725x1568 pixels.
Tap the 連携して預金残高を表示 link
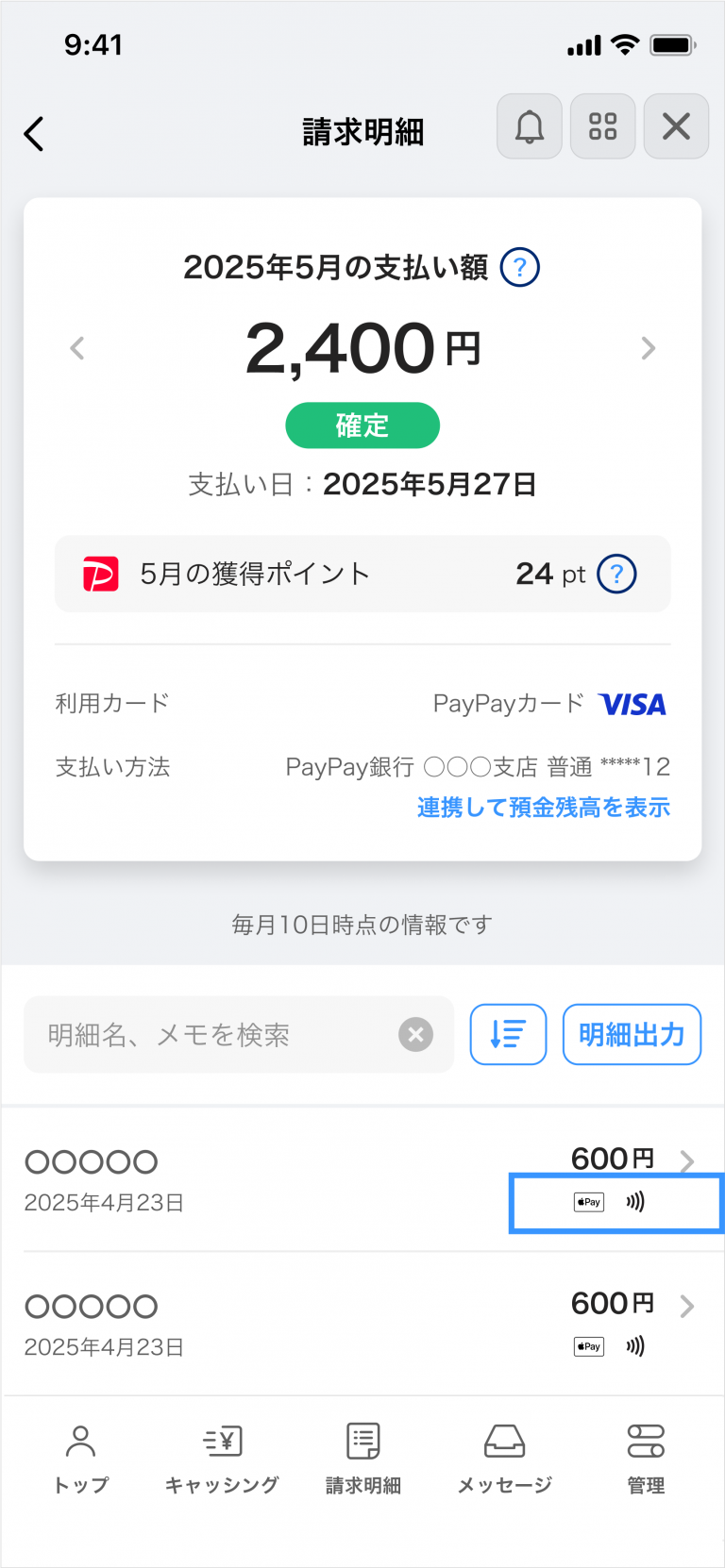click(542, 808)
